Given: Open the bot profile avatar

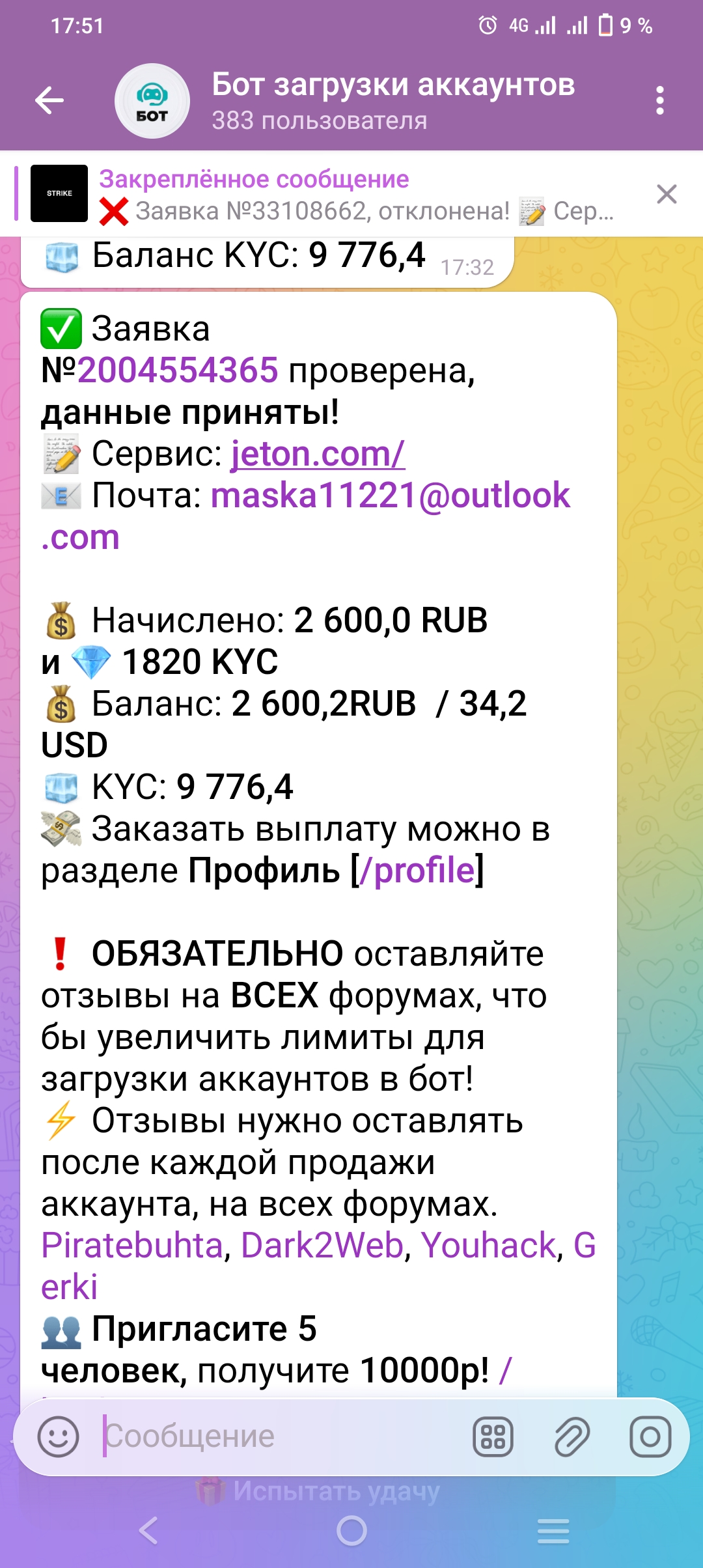Looking at the screenshot, I should 152,101.
